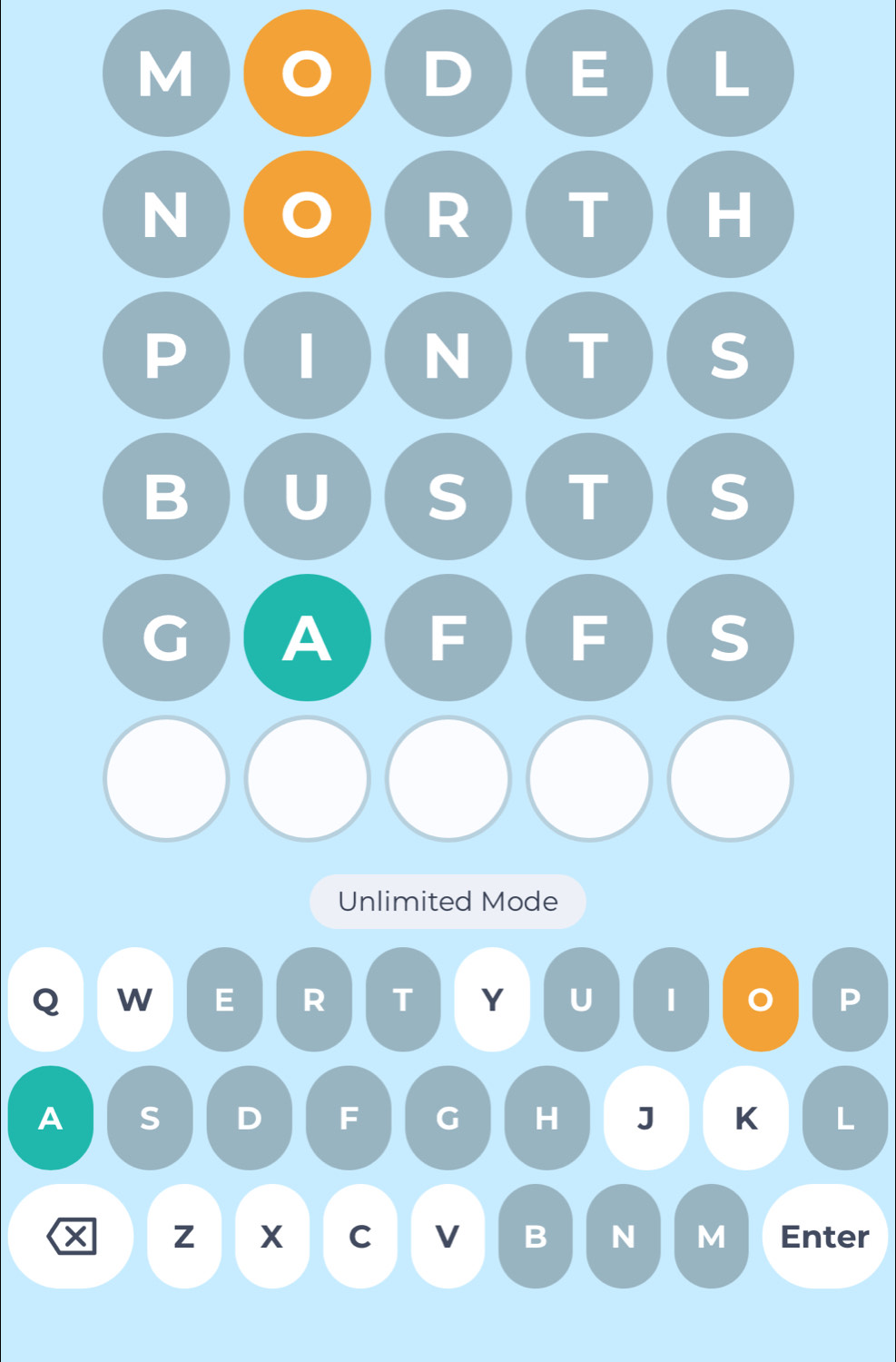Type the letter V
The width and height of the screenshot is (896, 1362).
[x=448, y=1236]
